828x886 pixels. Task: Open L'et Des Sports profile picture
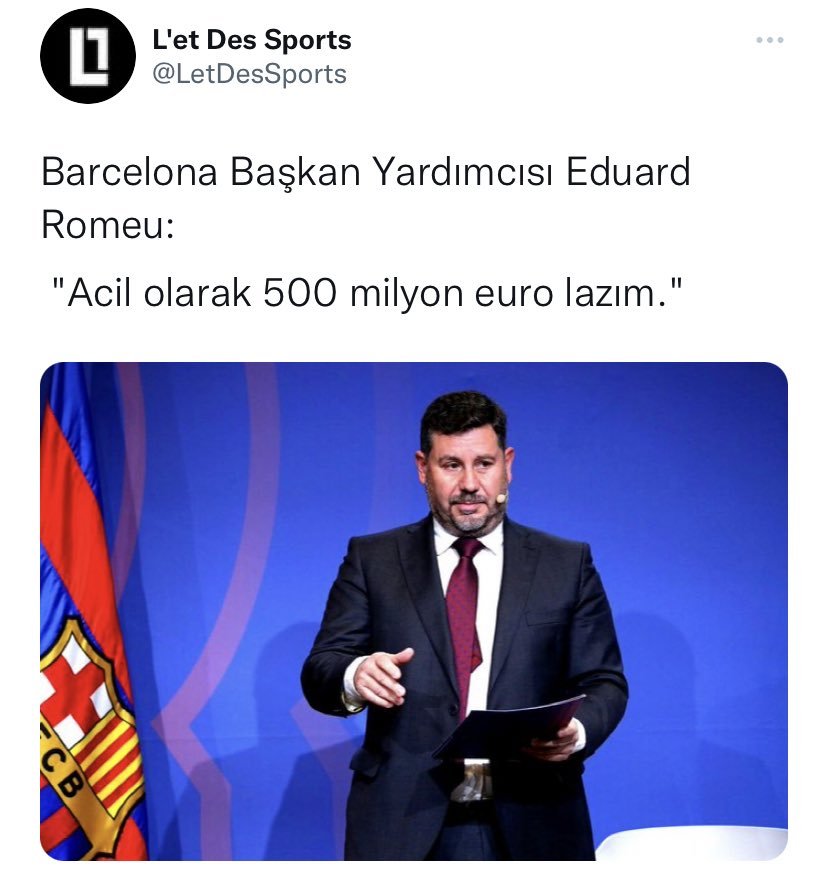pos(87,56)
